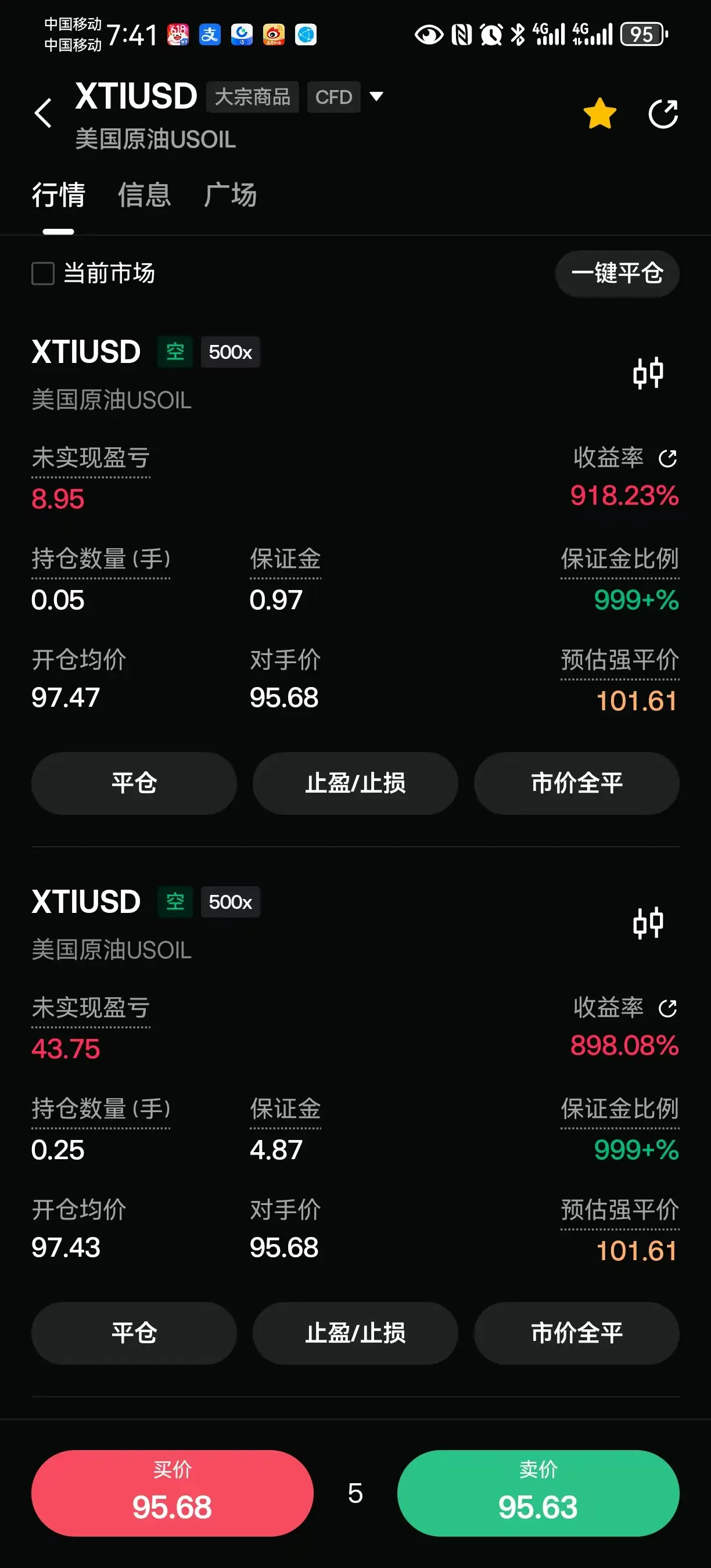Image resolution: width=711 pixels, height=1568 pixels.
Task: Switch to the 广场 tab
Action: point(230,195)
